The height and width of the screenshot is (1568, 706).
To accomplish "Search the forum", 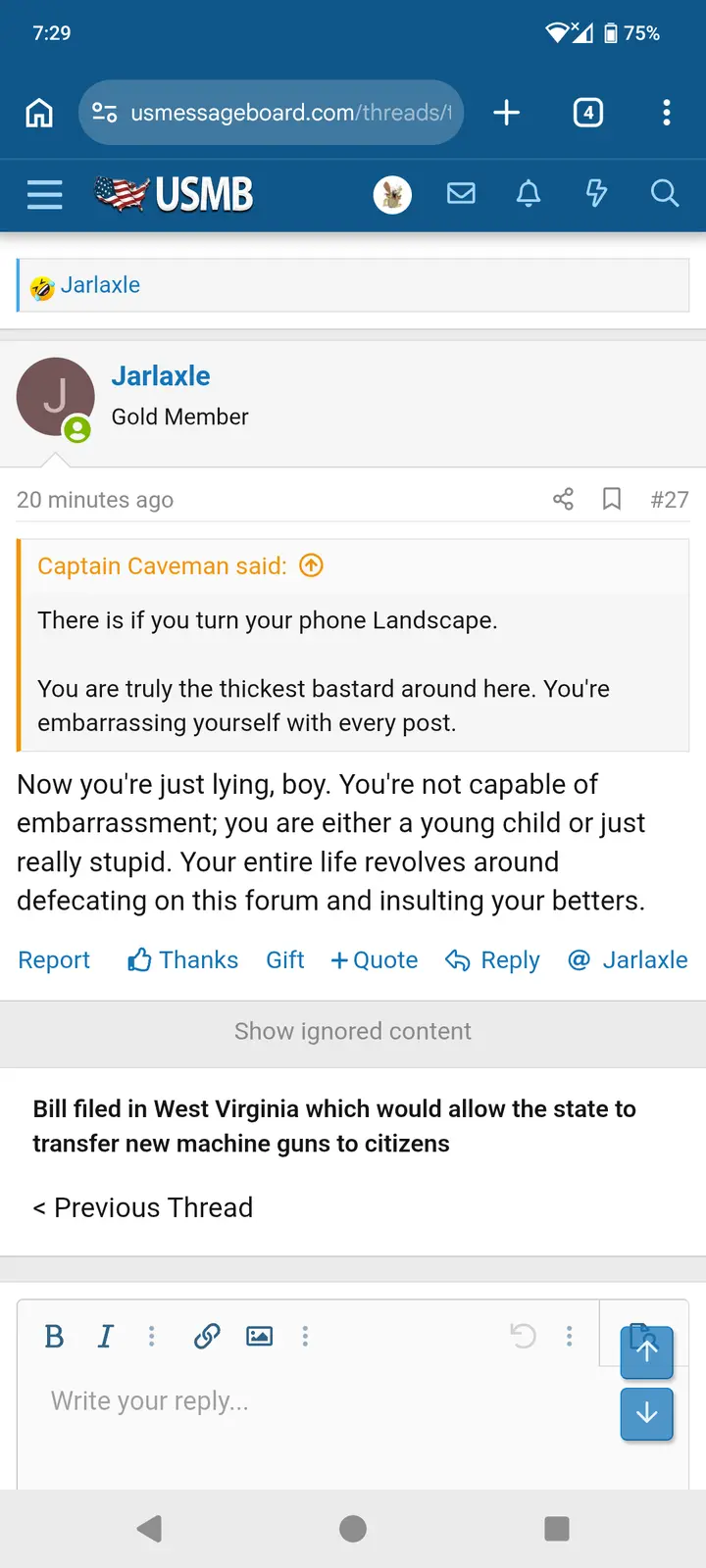I will 665,194.
